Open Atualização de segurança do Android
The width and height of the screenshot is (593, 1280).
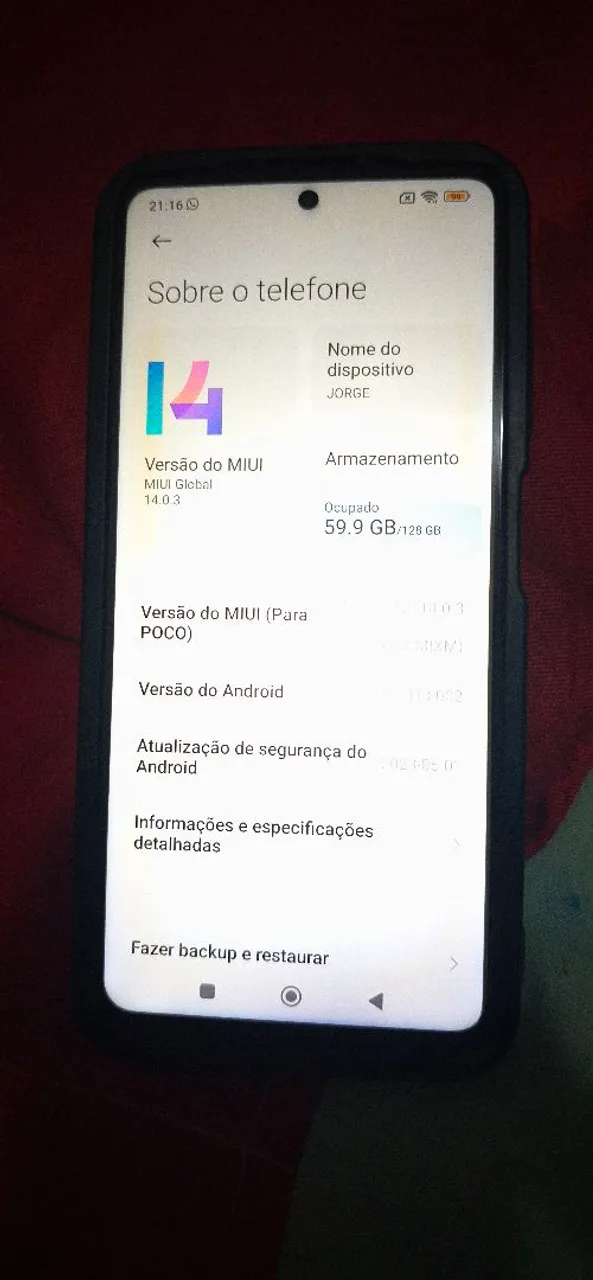pyautogui.click(x=297, y=760)
